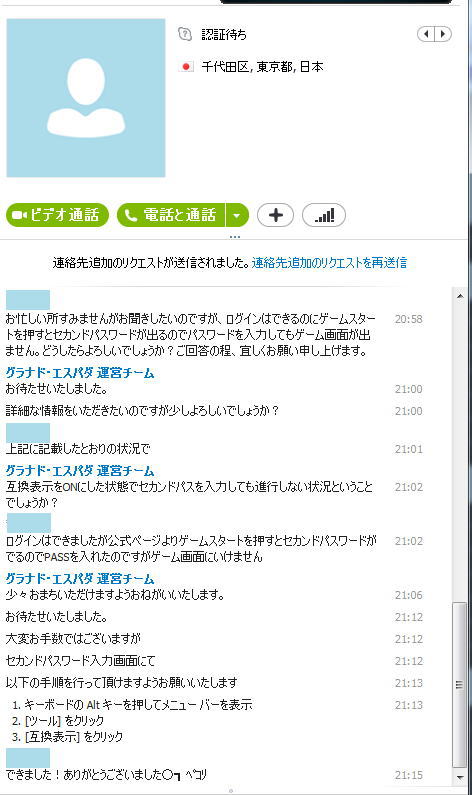Tap the right arrow beside 認証待ち
The width and height of the screenshot is (472, 795).
[x=443, y=34]
